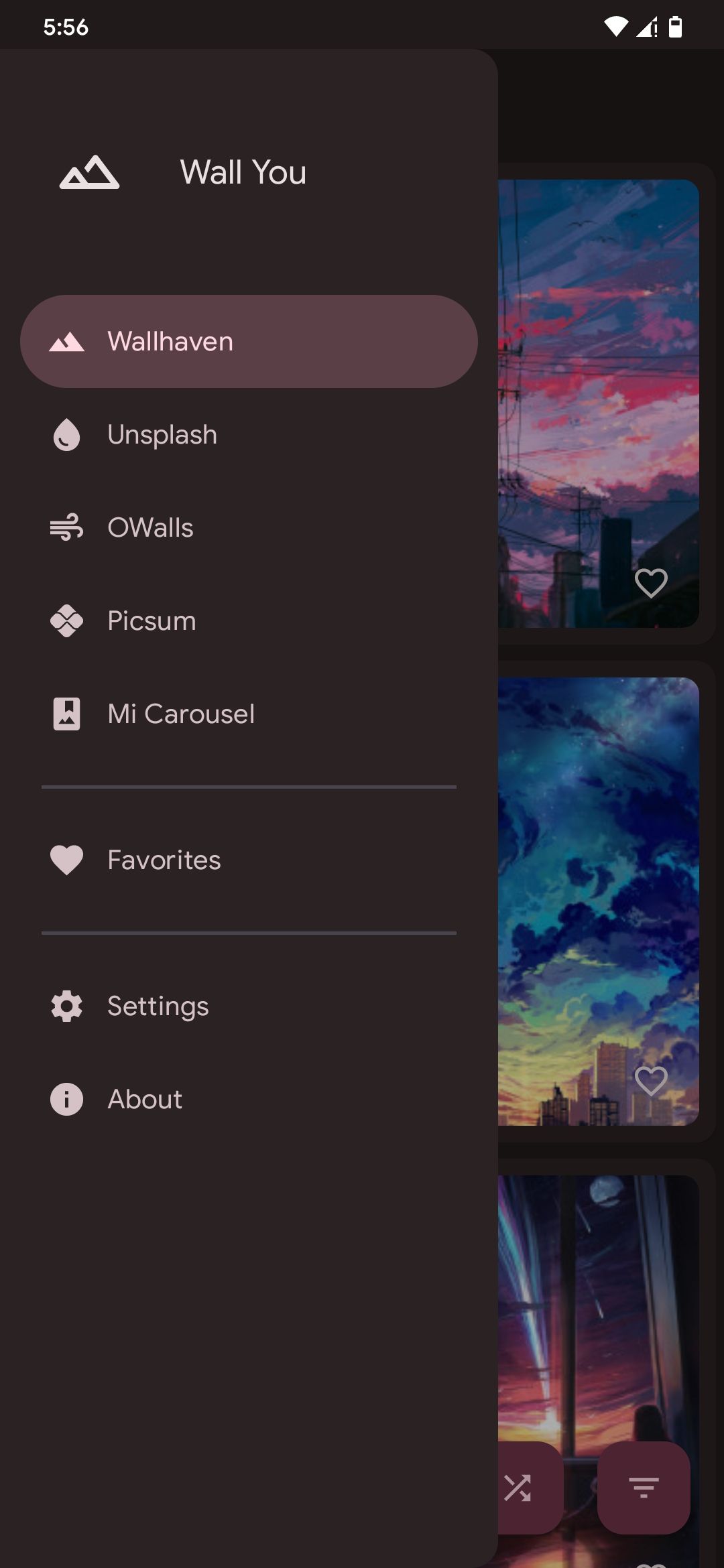This screenshot has width=724, height=1568.
Task: Switch to the Unsplash source
Action: (x=162, y=434)
